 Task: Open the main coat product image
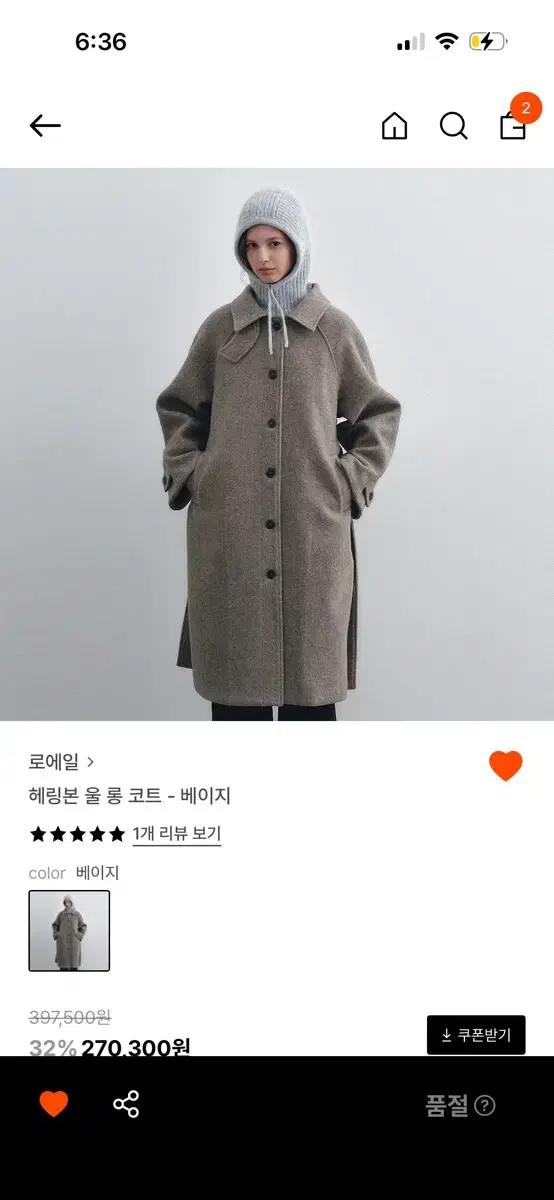coord(277,444)
